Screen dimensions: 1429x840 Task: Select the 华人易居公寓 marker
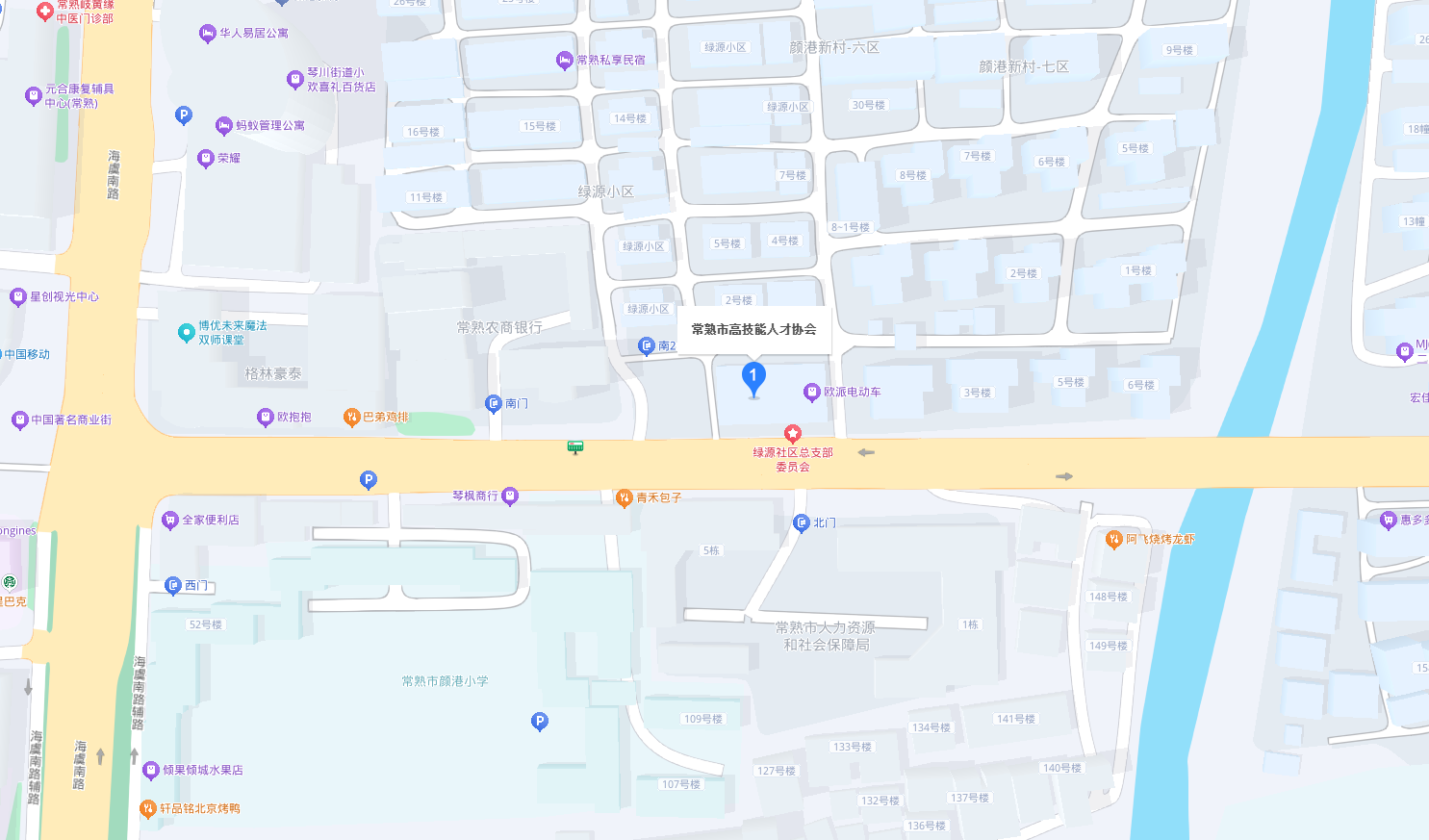pyautogui.click(x=207, y=33)
